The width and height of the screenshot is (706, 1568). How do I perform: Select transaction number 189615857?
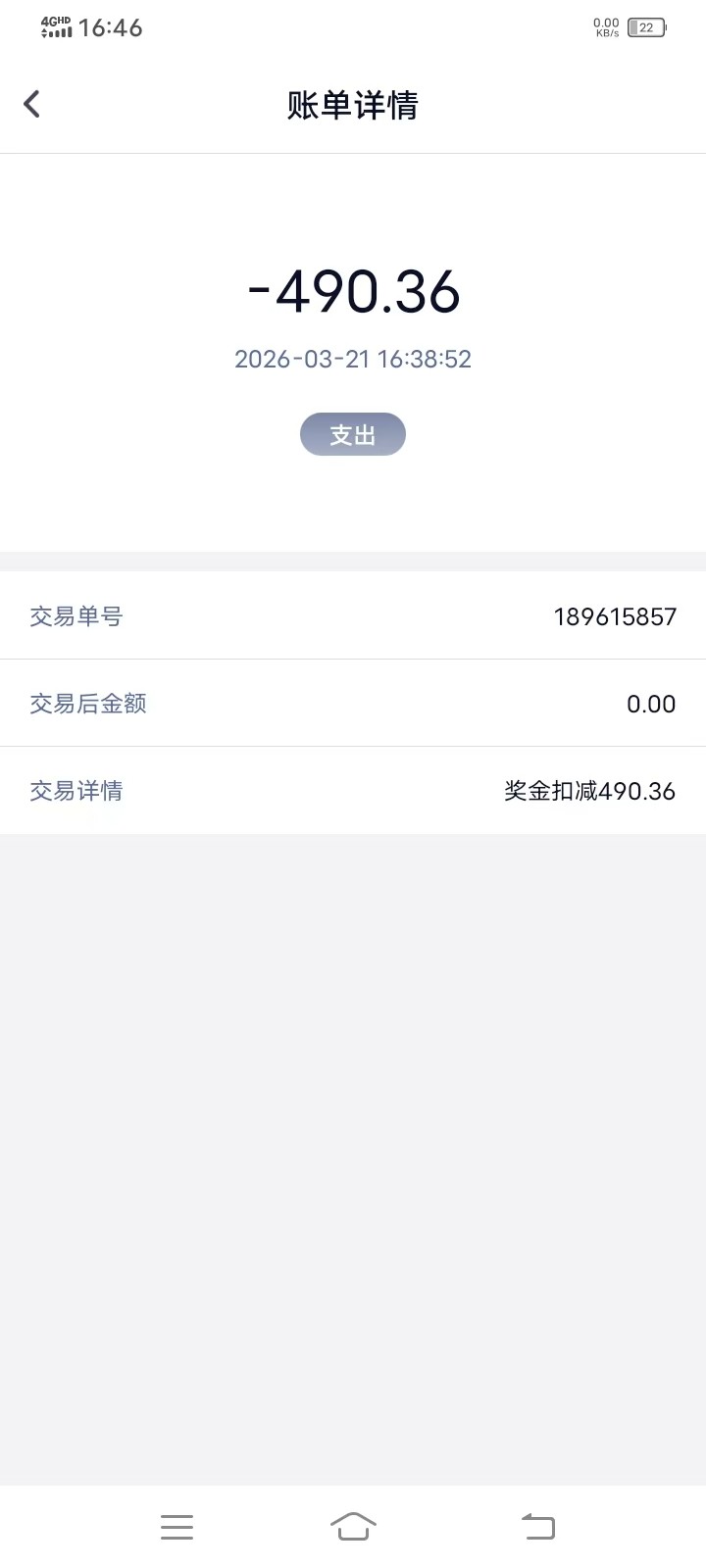pyautogui.click(x=616, y=615)
